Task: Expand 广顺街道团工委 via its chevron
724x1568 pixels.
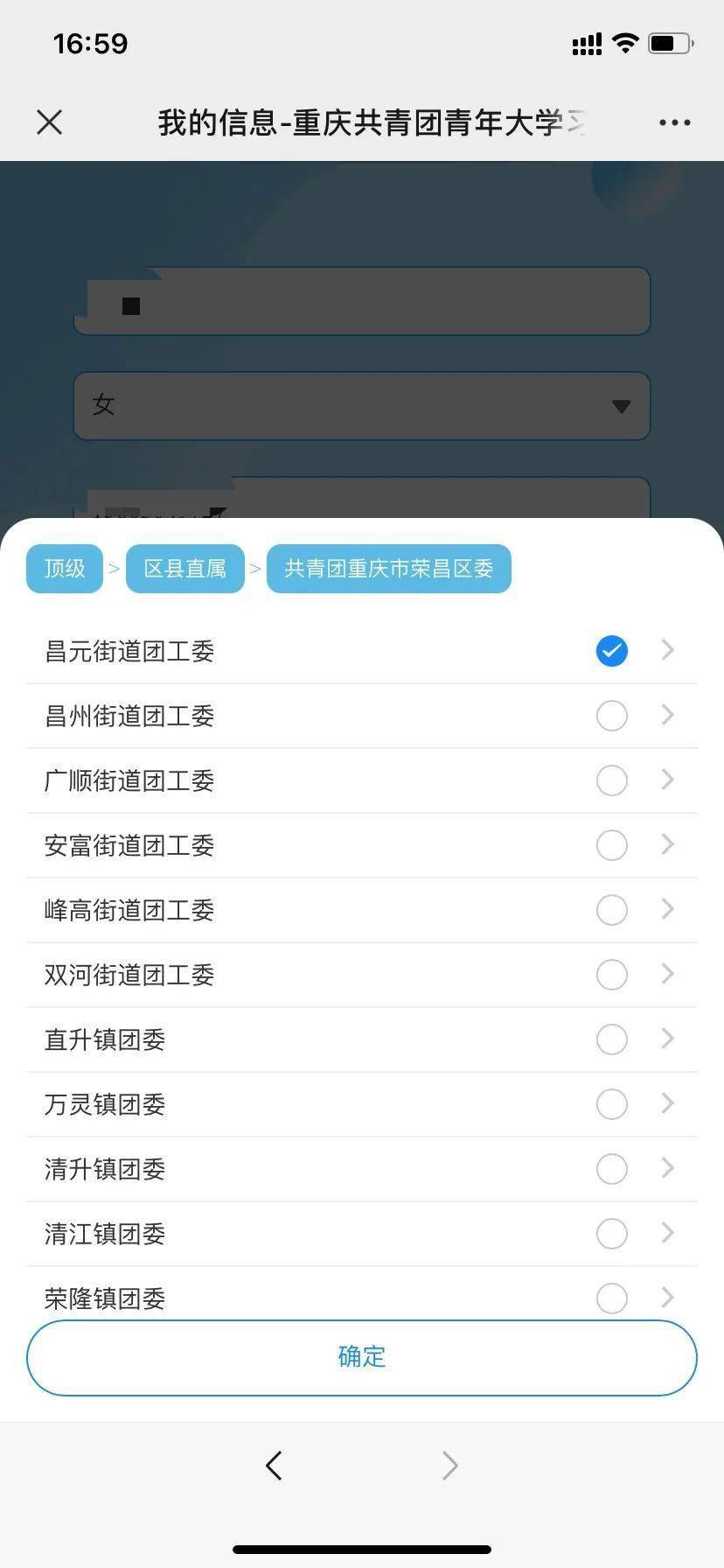Action: 667,780
